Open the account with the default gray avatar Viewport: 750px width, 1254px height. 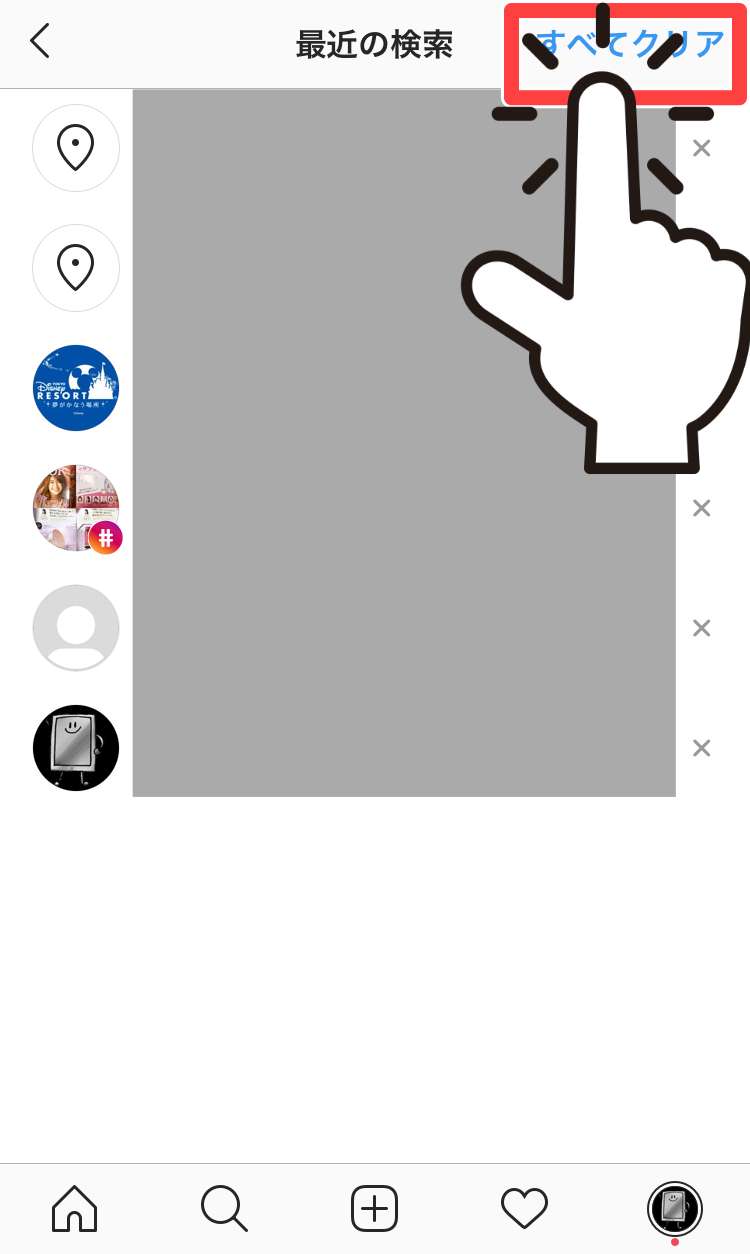pos(76,628)
